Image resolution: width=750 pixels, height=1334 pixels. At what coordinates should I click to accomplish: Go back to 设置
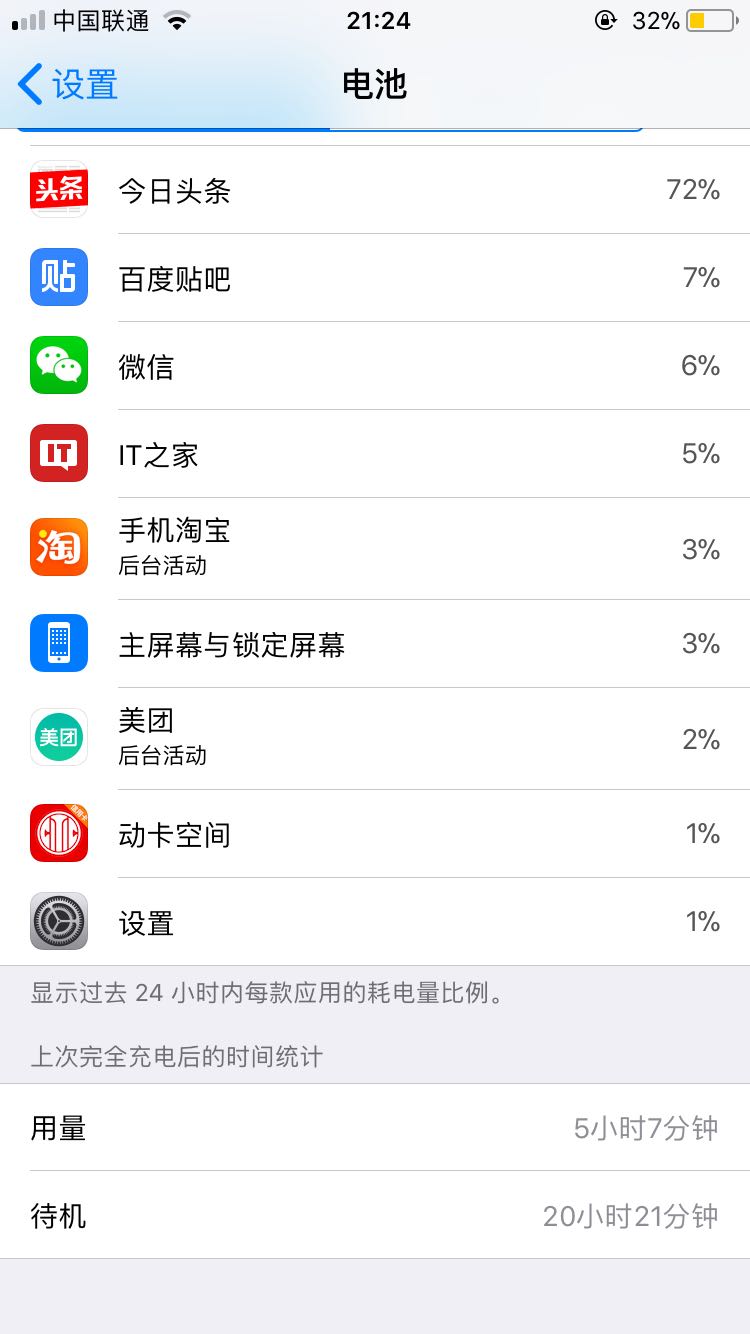coord(68,85)
